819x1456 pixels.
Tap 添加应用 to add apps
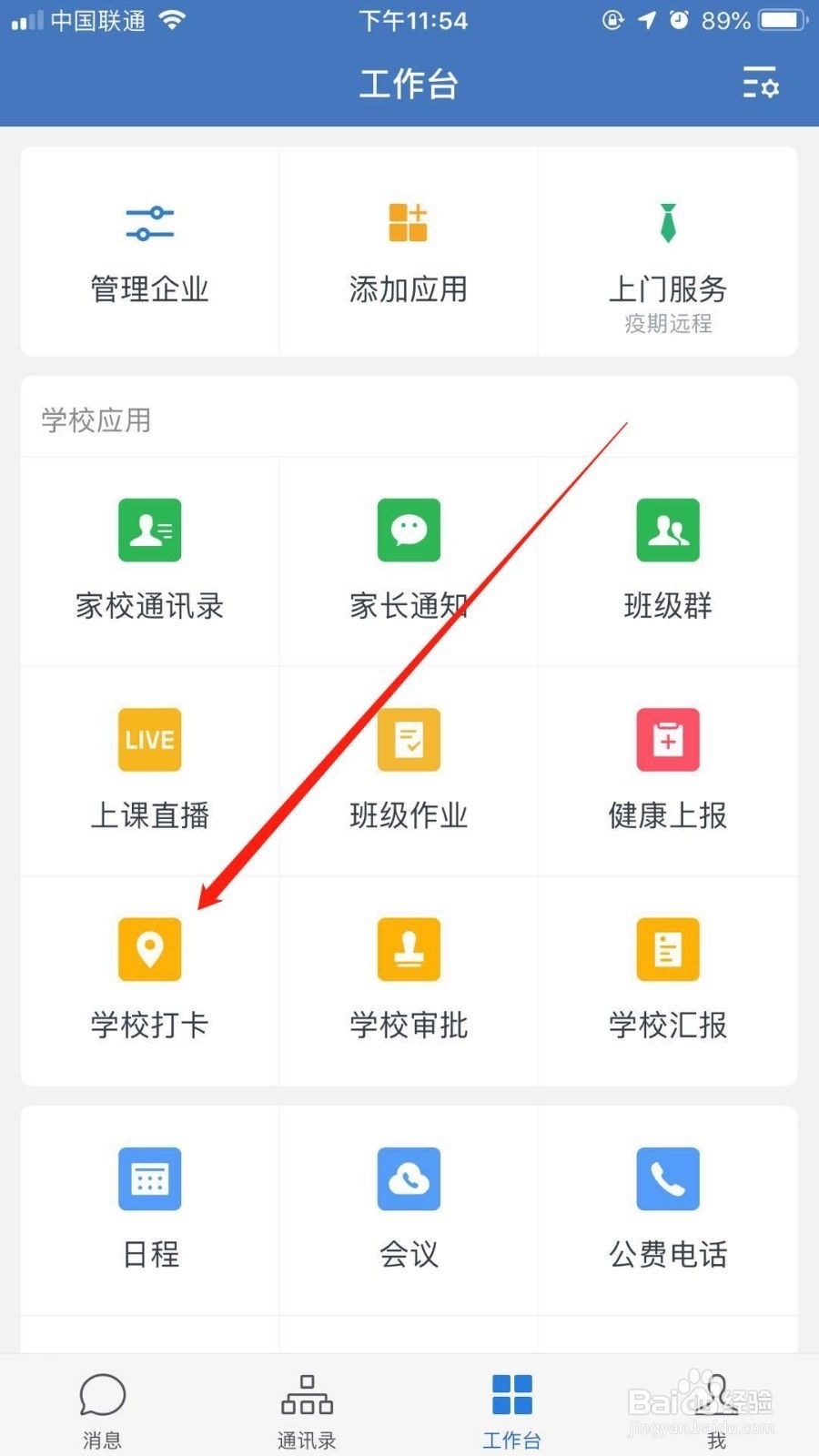click(409, 252)
